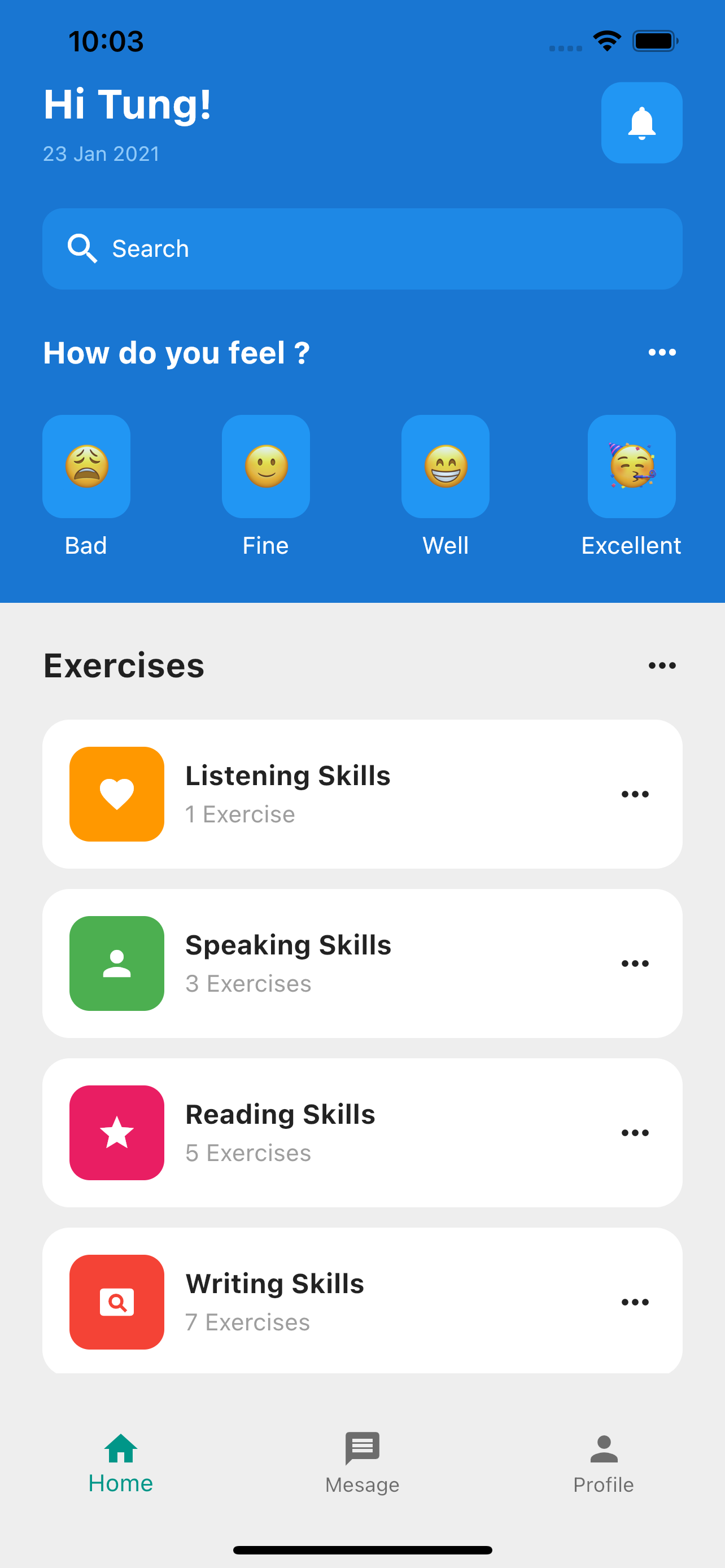Click inside the Search field
Image resolution: width=725 pixels, height=1568 pixels.
tap(362, 248)
